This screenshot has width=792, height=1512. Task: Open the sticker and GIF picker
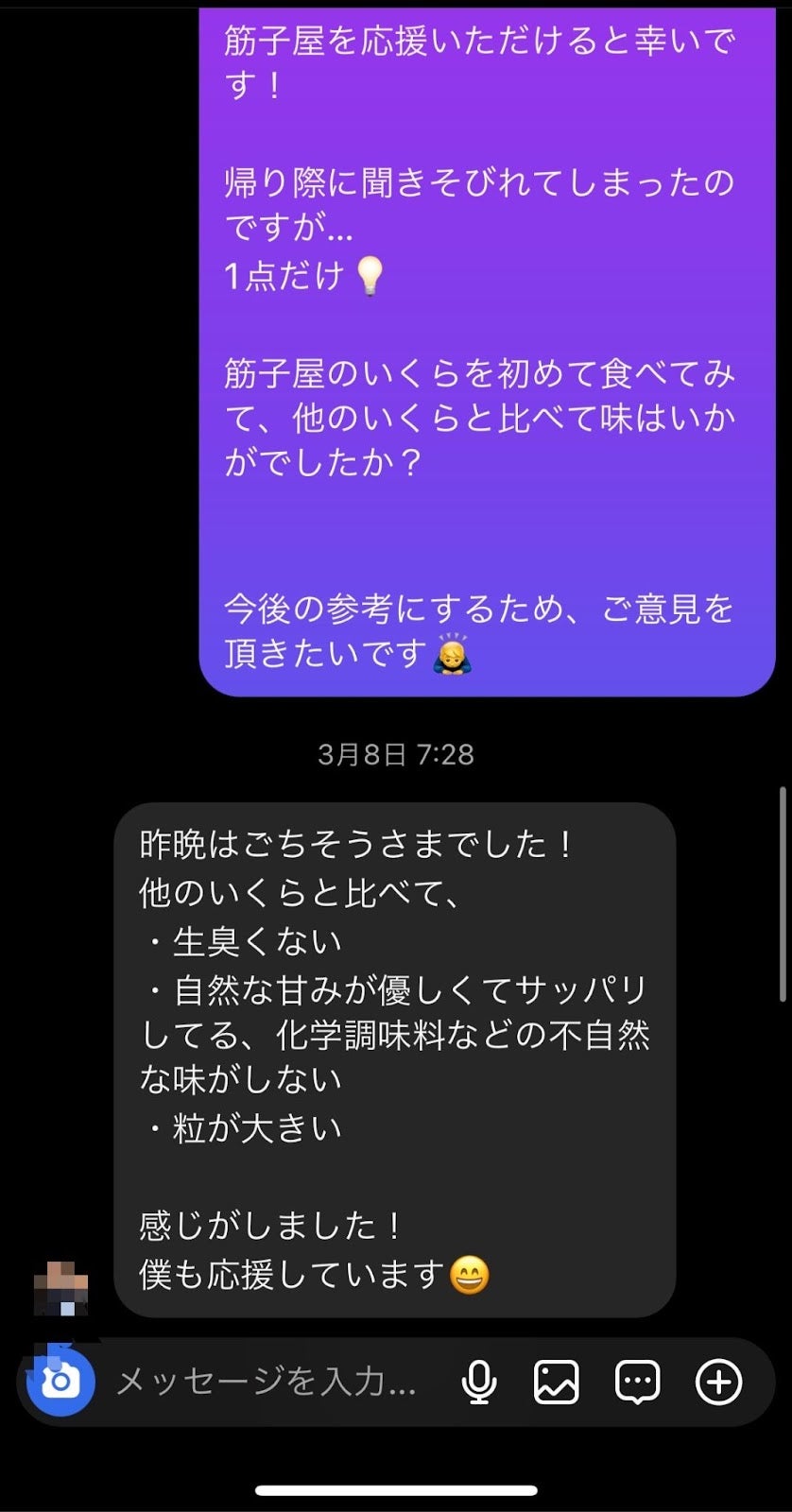tap(638, 1383)
